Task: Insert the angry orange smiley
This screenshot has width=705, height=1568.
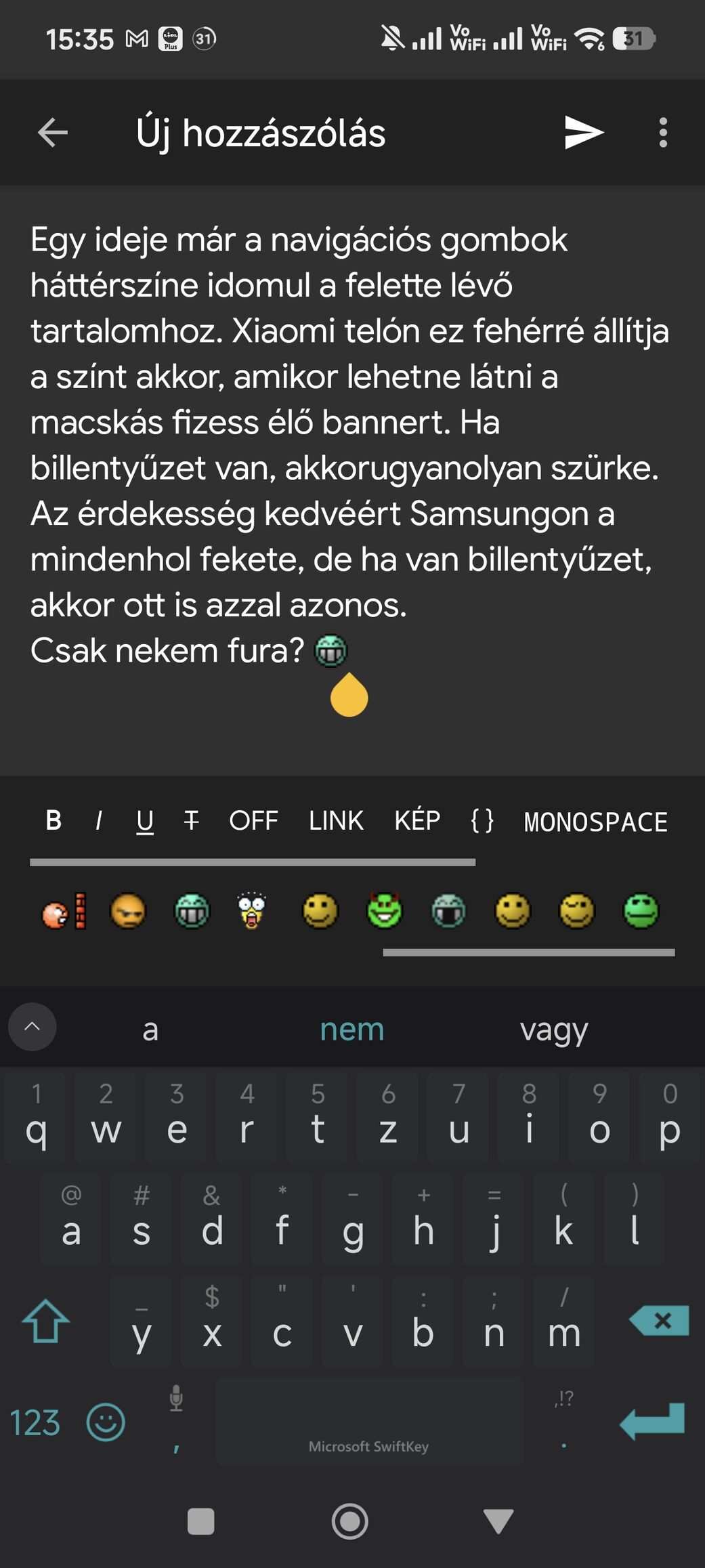Action: (x=127, y=911)
